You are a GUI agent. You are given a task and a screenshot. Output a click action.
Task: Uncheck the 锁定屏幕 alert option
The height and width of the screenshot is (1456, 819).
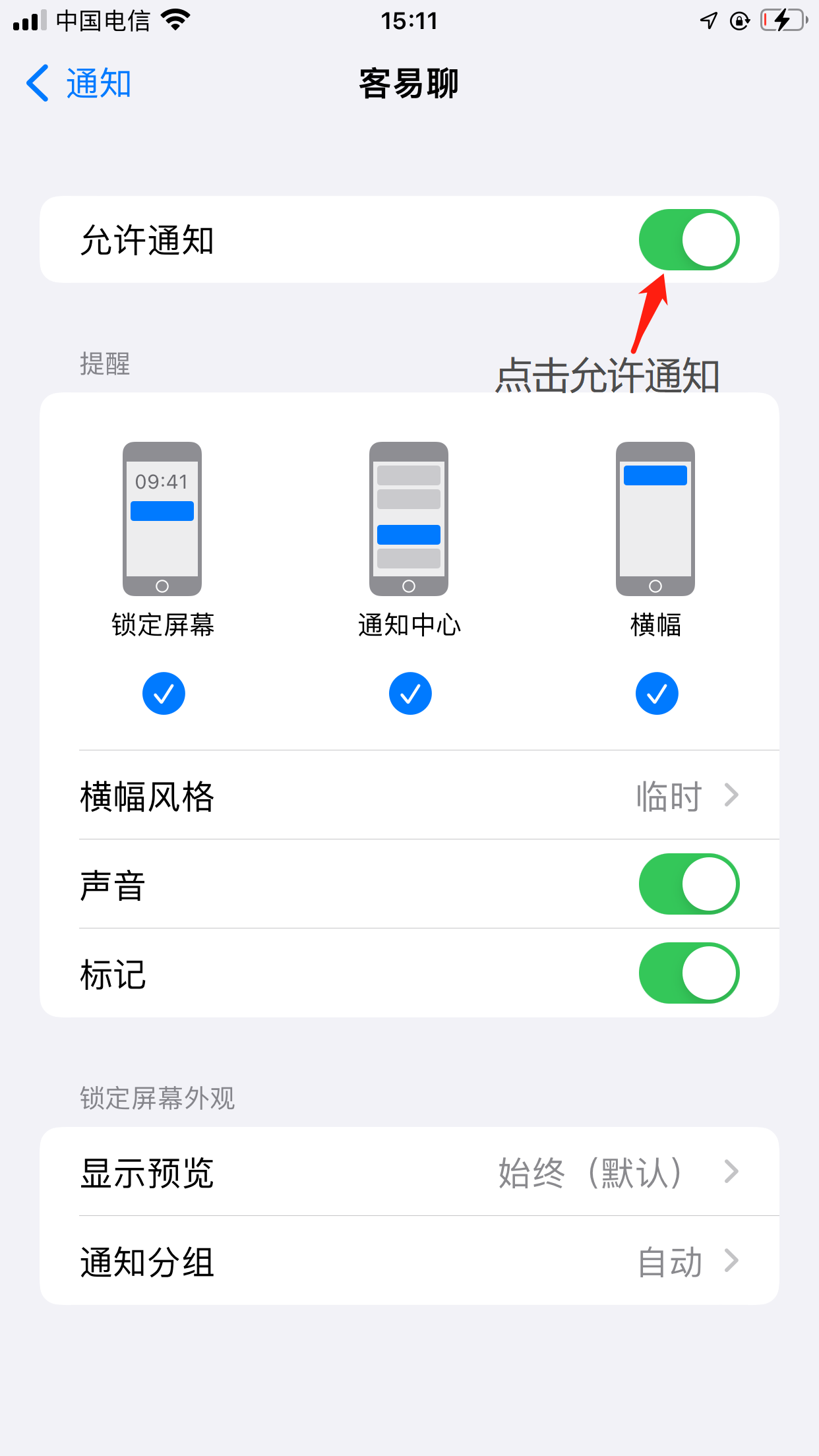pos(164,694)
